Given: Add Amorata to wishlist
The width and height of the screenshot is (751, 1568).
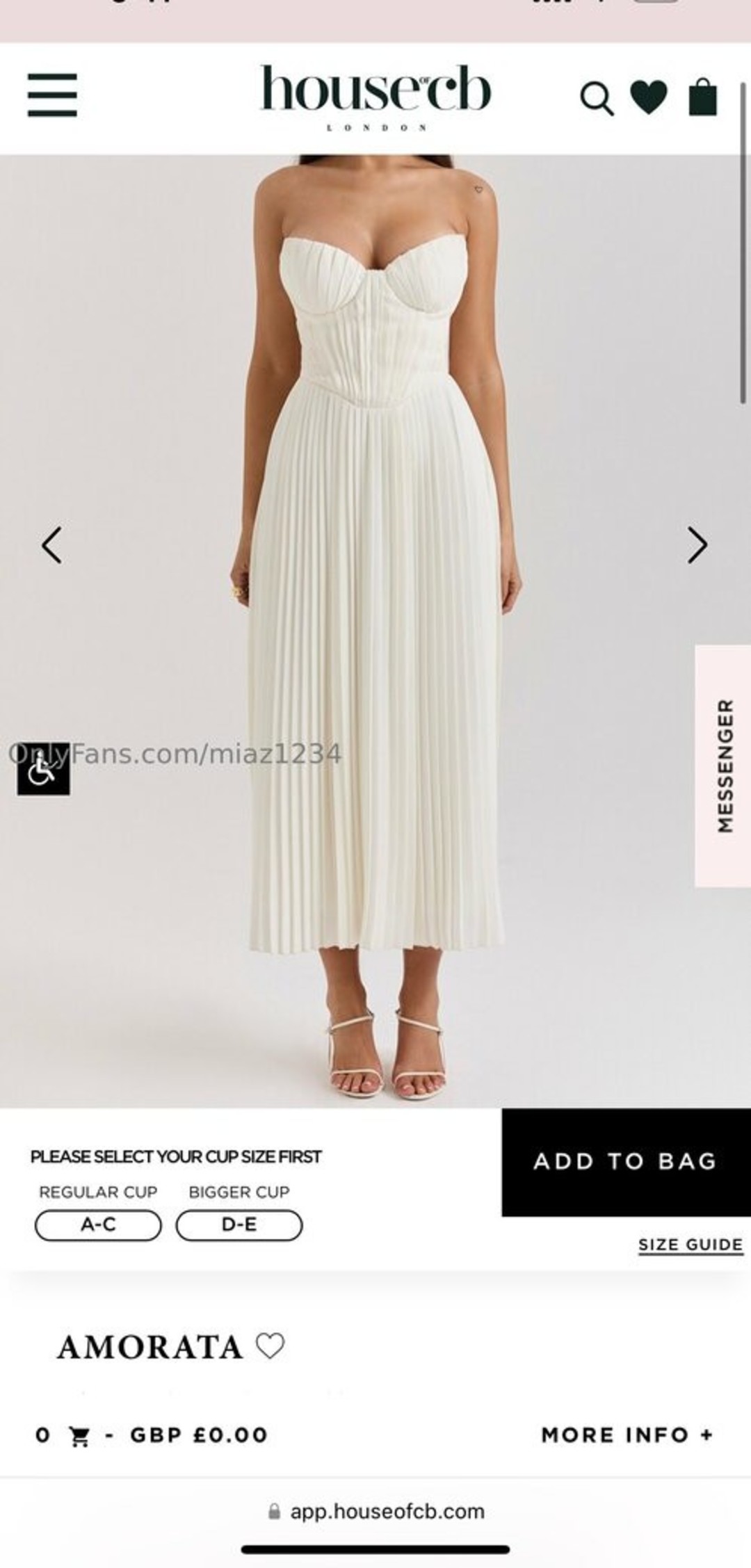Looking at the screenshot, I should click(x=270, y=1346).
